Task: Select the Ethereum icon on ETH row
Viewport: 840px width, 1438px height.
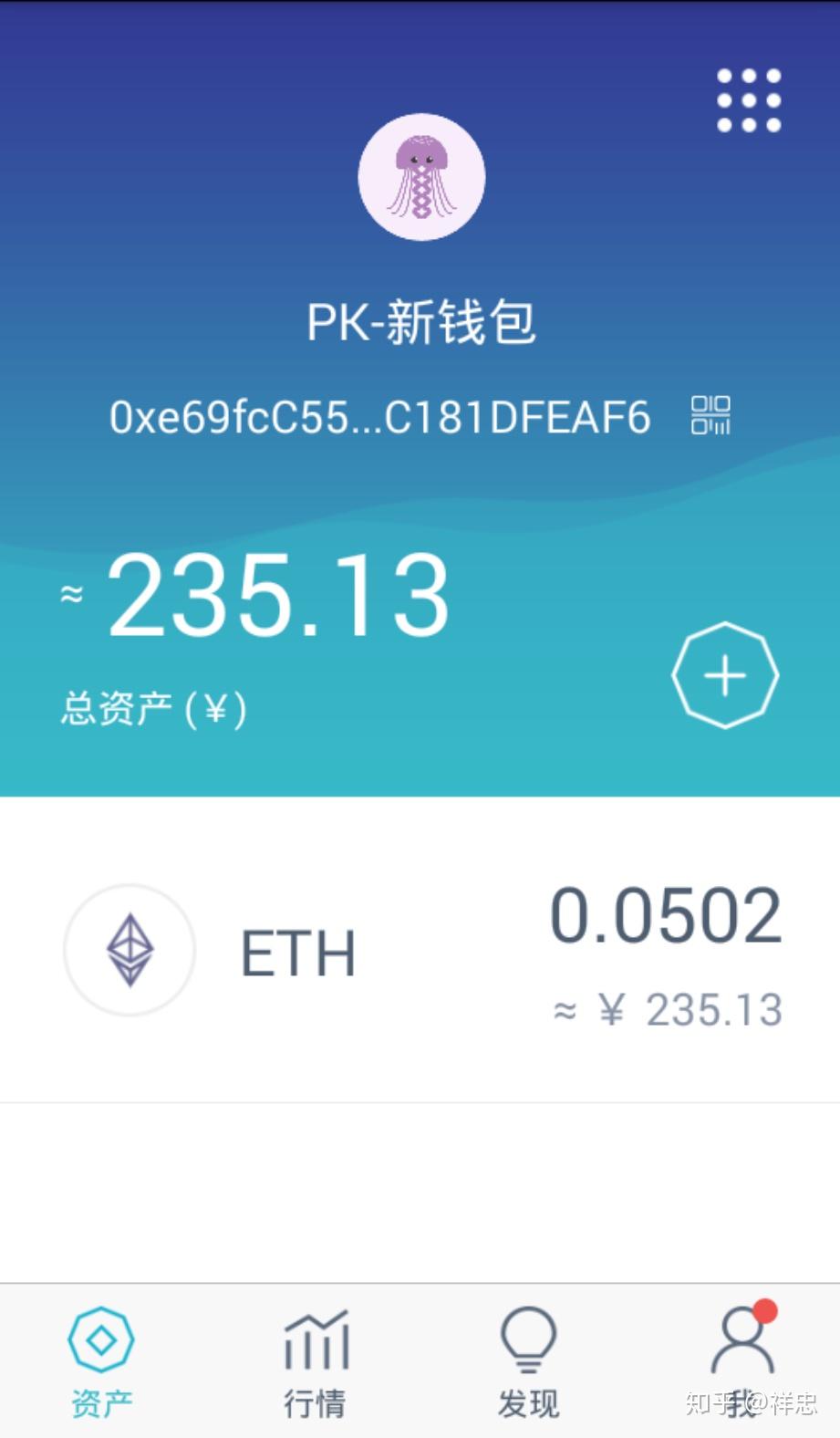Action: point(129,951)
